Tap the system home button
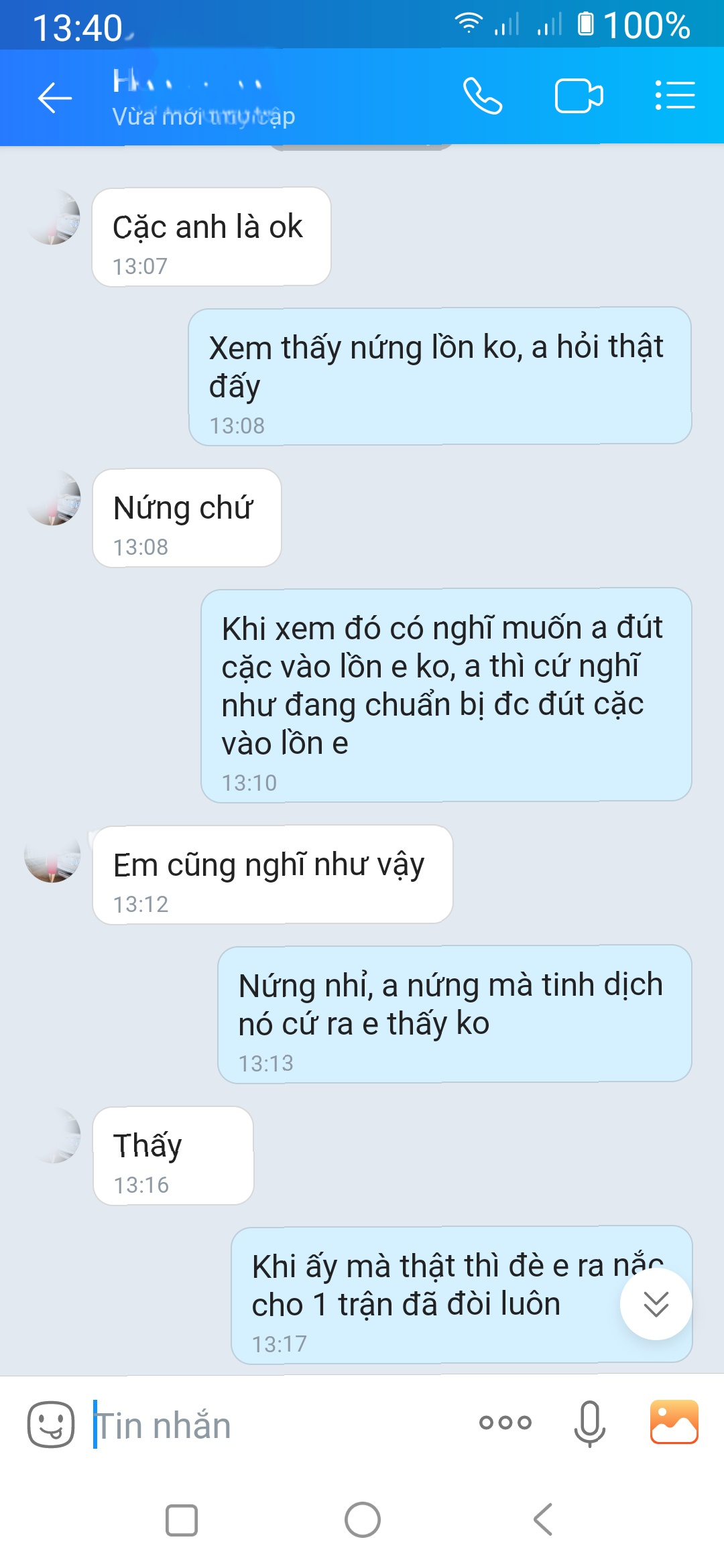 click(x=363, y=1520)
